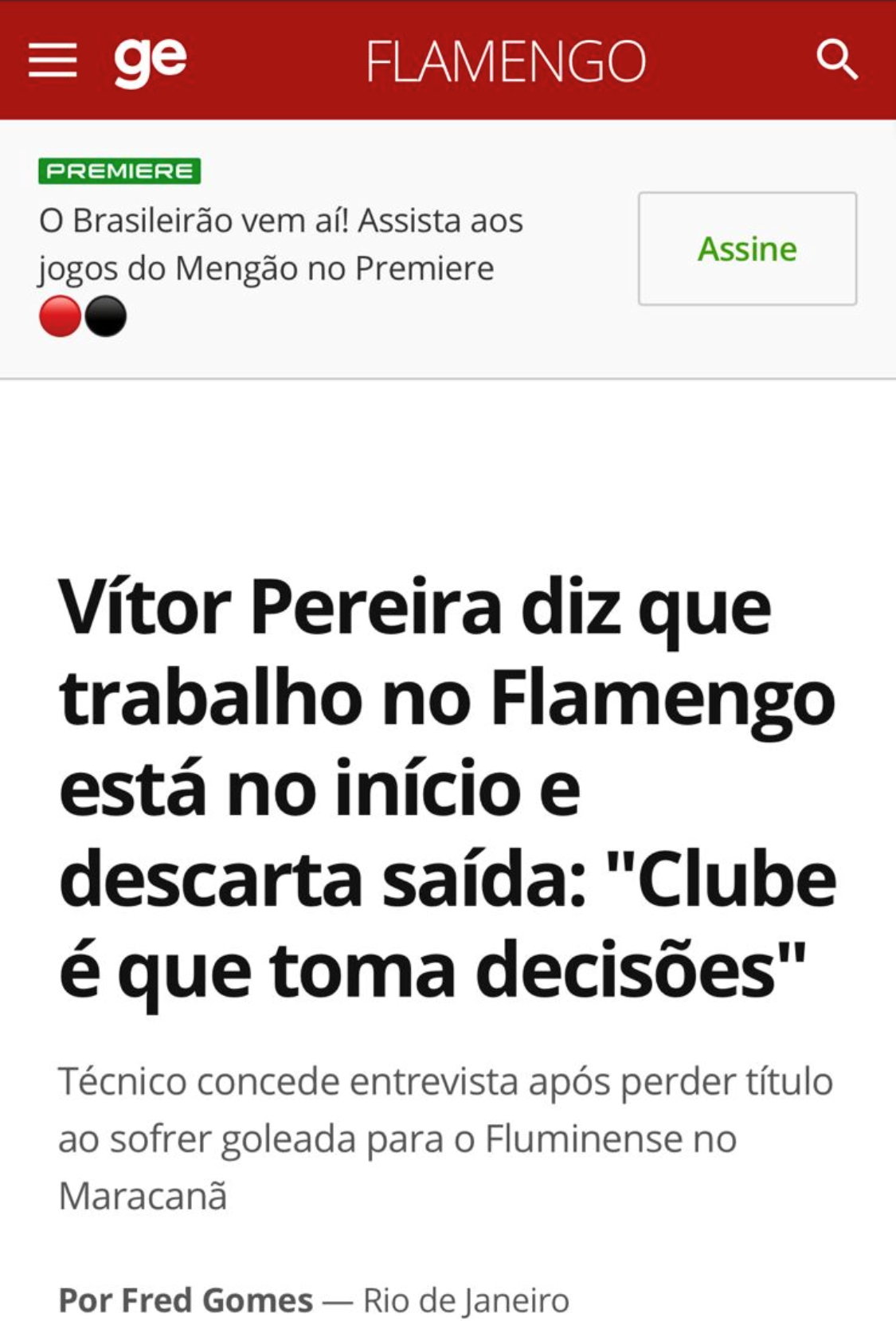Open the Flamengo section title
Viewport: 896px width, 1321px height.
(x=506, y=62)
